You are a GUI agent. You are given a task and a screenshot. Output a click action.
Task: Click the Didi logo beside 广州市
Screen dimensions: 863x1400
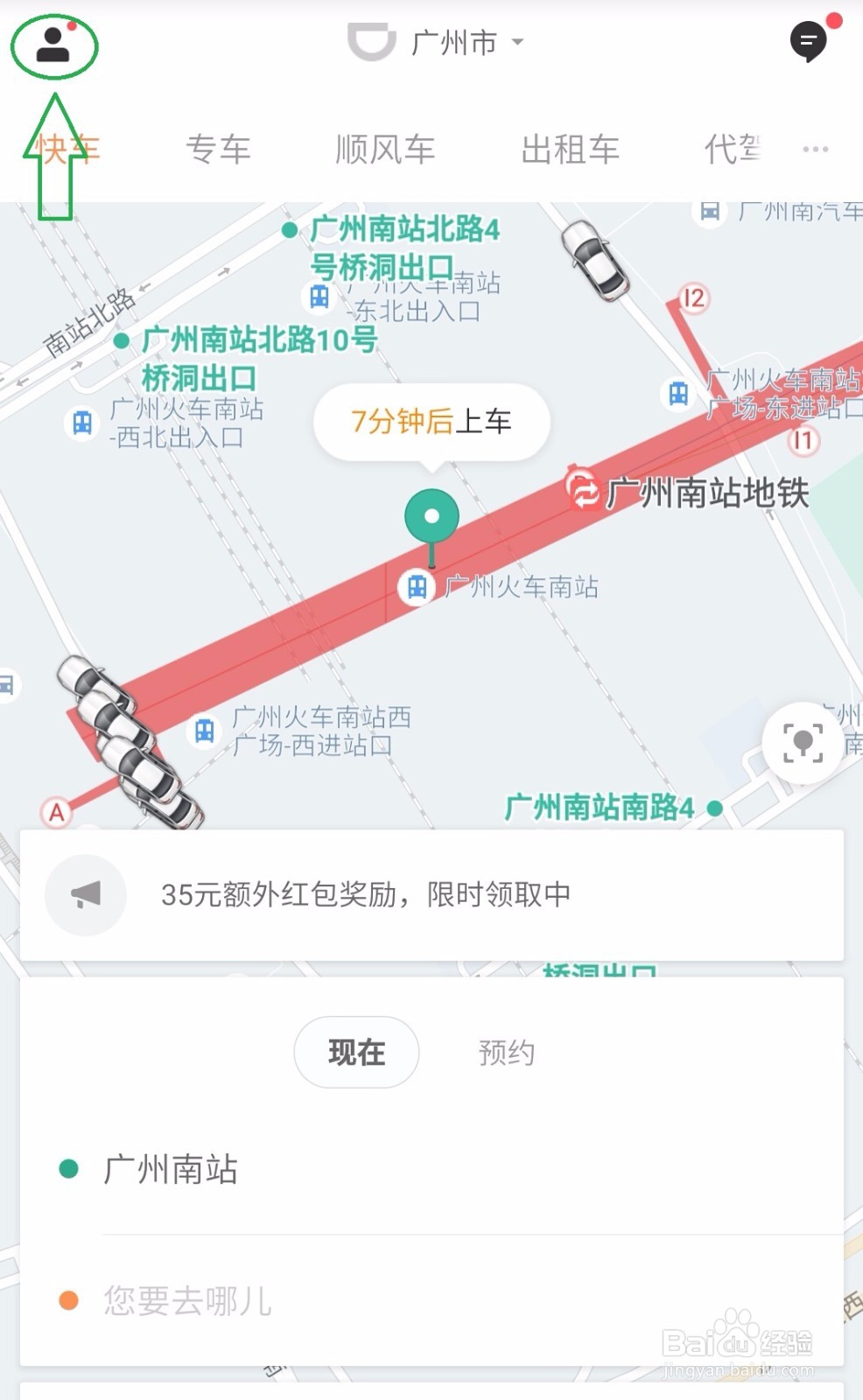pyautogui.click(x=371, y=40)
